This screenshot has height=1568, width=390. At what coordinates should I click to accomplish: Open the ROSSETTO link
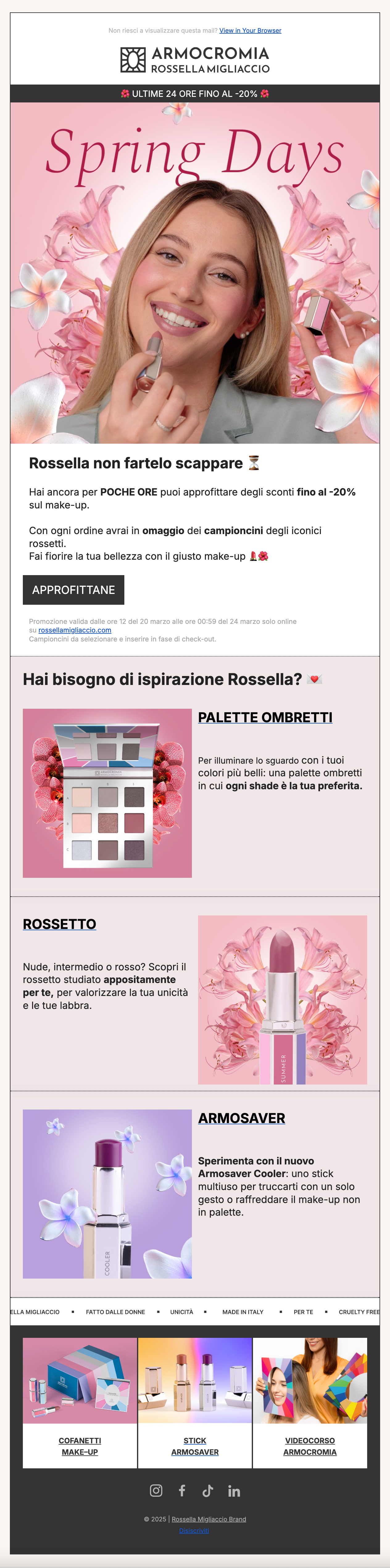[60, 923]
